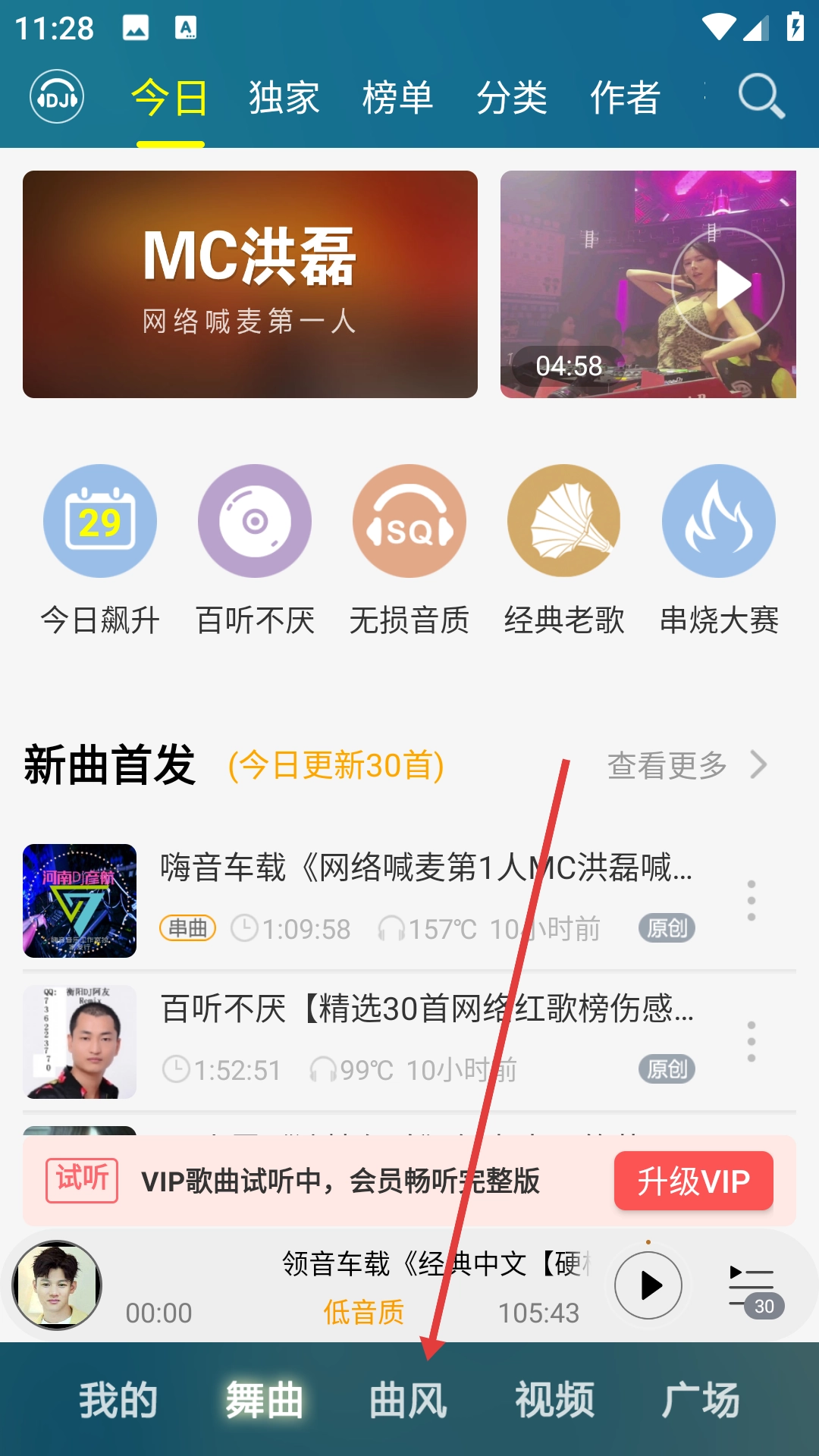Go to the 作者 top tab
This screenshot has height=1456, width=819.
pos(626,98)
